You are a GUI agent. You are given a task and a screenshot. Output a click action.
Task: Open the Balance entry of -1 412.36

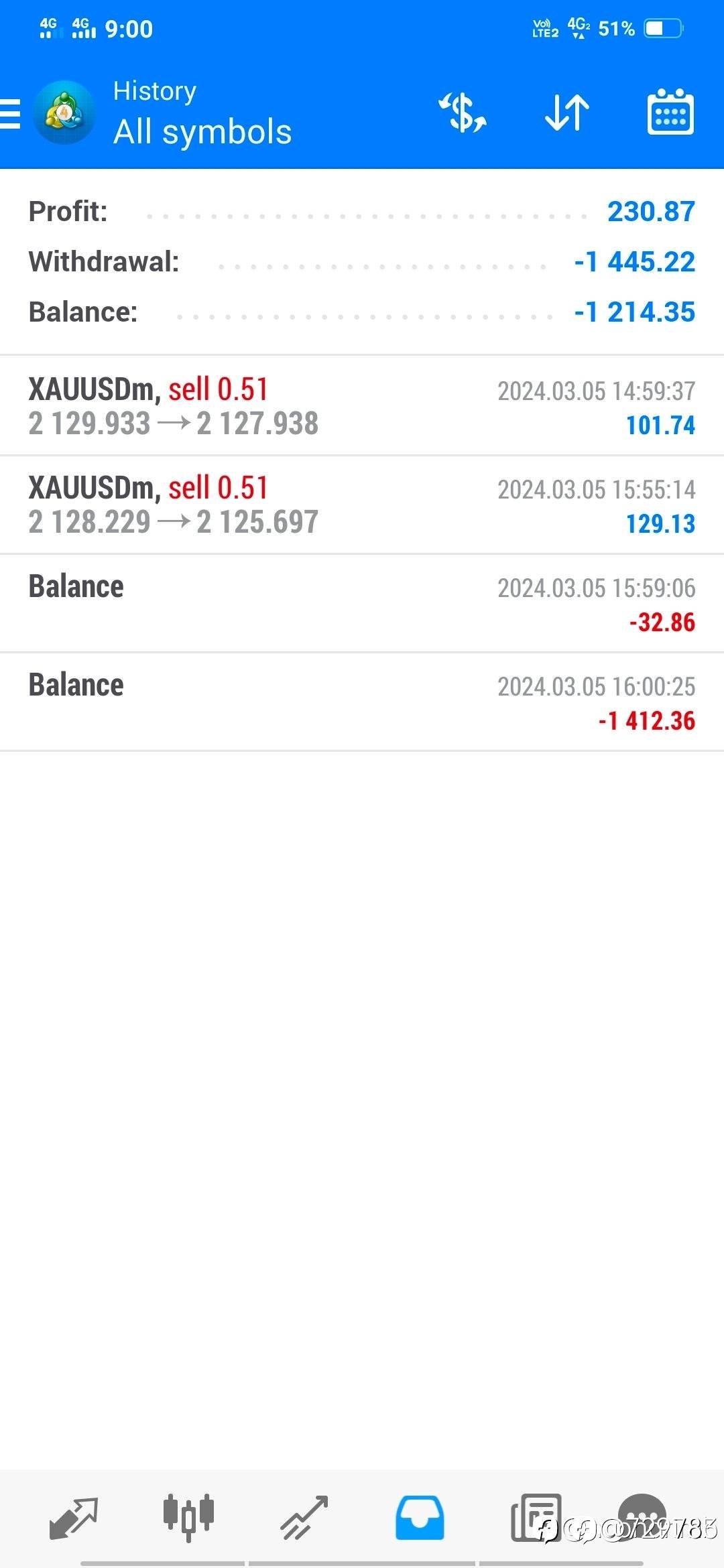point(362,702)
